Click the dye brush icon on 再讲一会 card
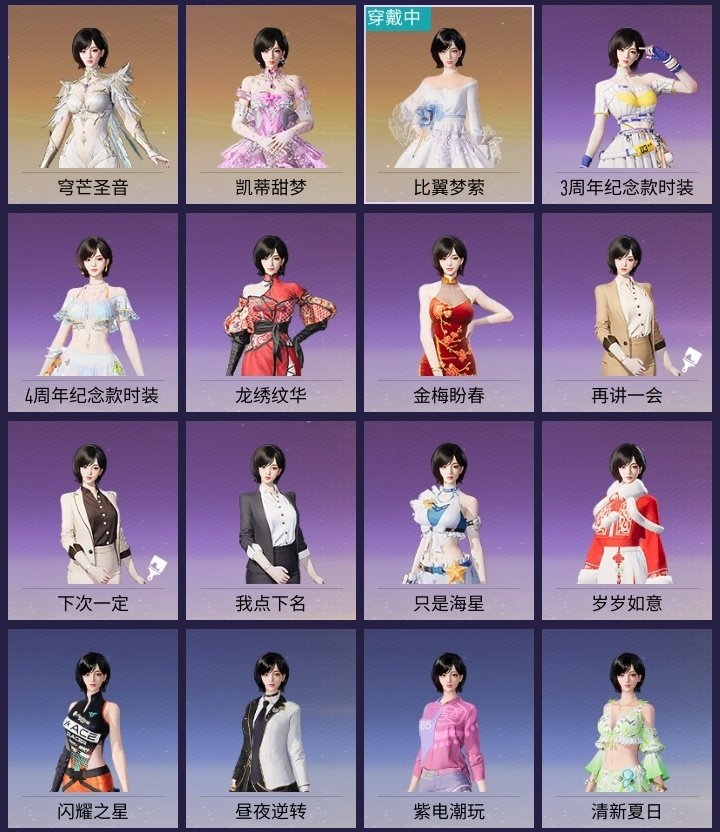Viewport: 720px width, 832px height. [692, 359]
